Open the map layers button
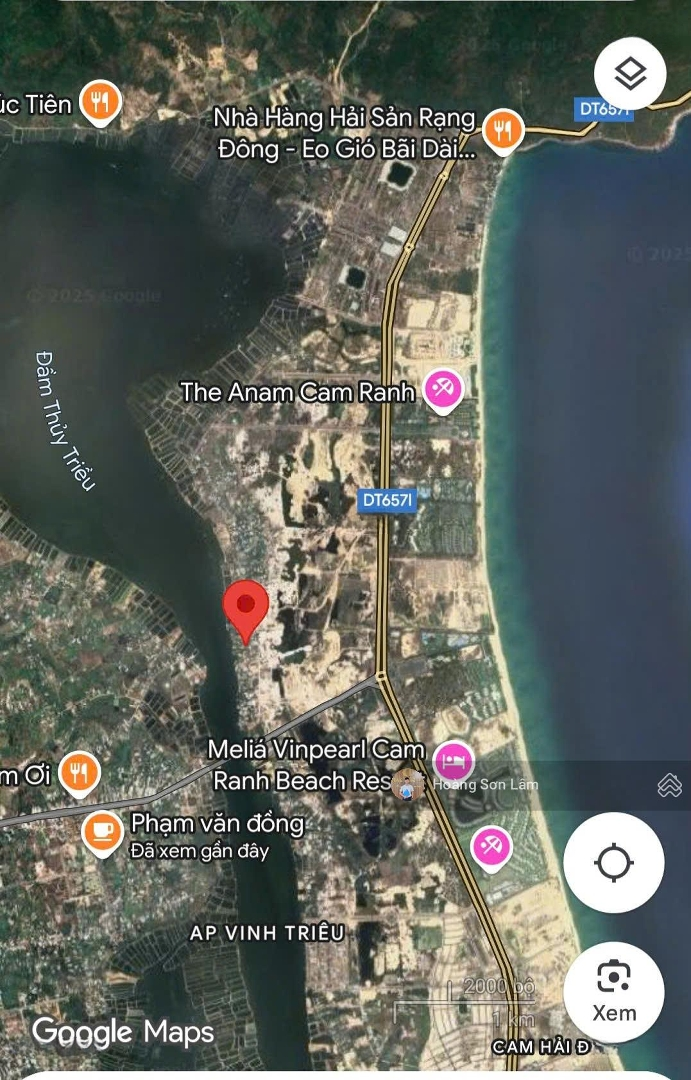 tap(630, 74)
